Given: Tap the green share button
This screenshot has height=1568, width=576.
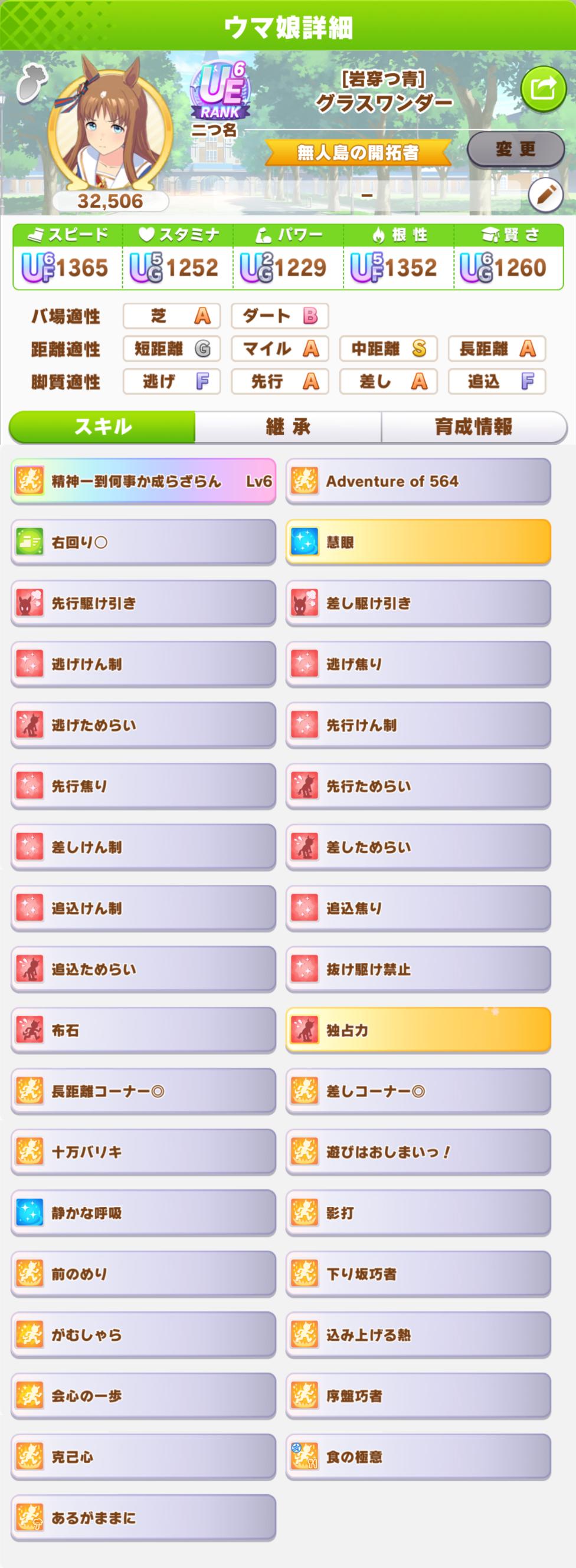Looking at the screenshot, I should click(543, 90).
